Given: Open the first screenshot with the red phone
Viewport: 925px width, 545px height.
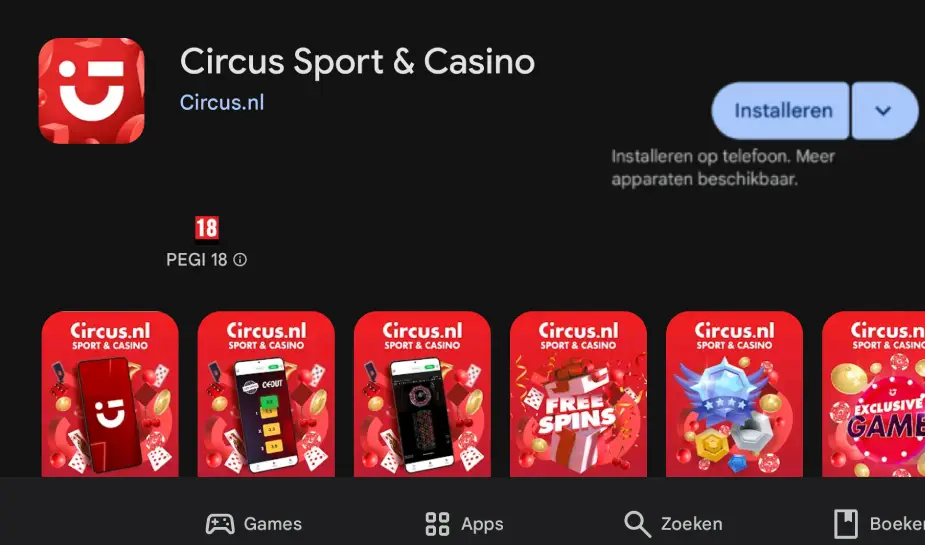Looking at the screenshot, I should click(110, 394).
